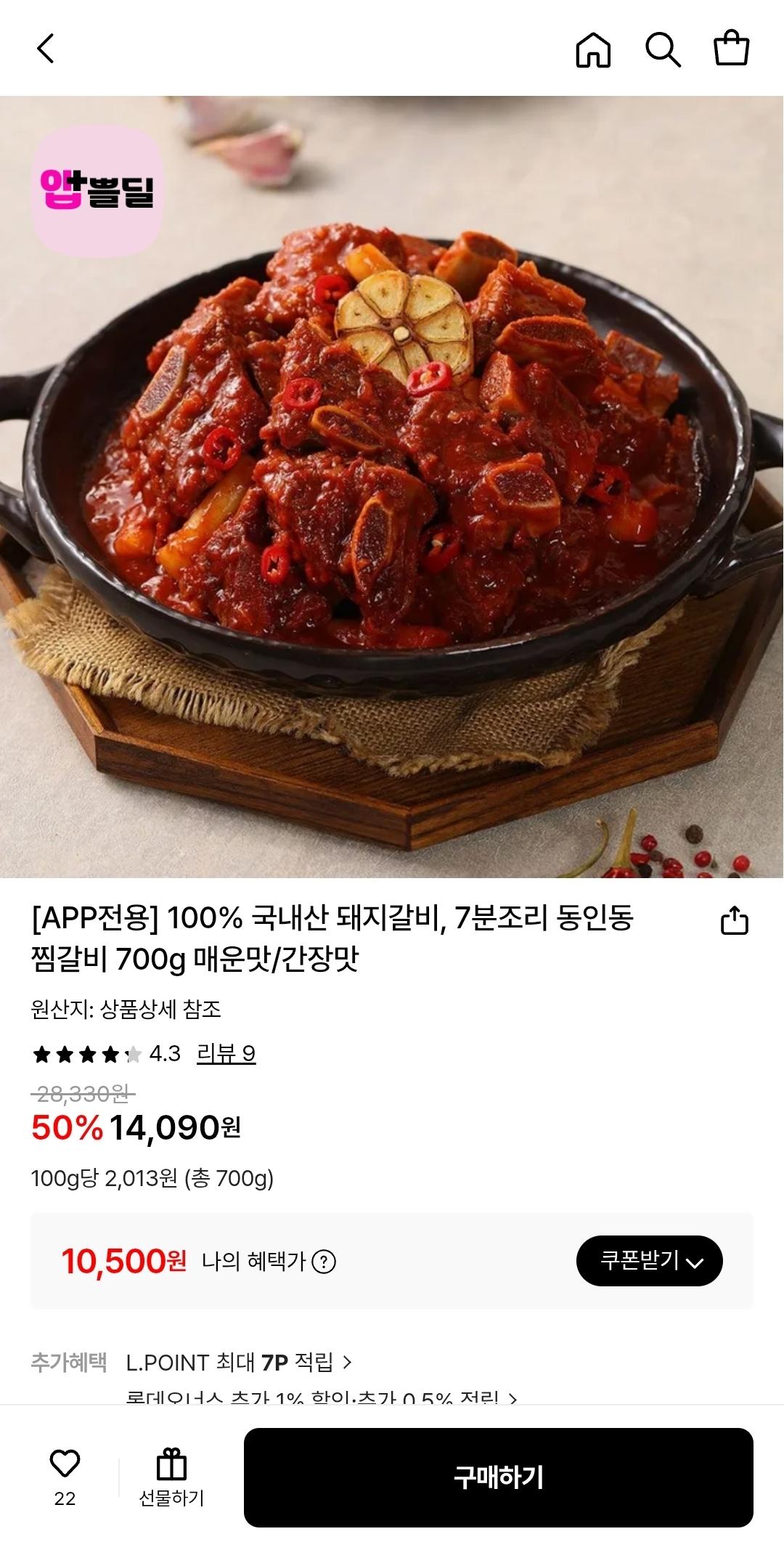This screenshot has width=784, height=1550.
Task: Go to the store home page
Action: pos(593,49)
